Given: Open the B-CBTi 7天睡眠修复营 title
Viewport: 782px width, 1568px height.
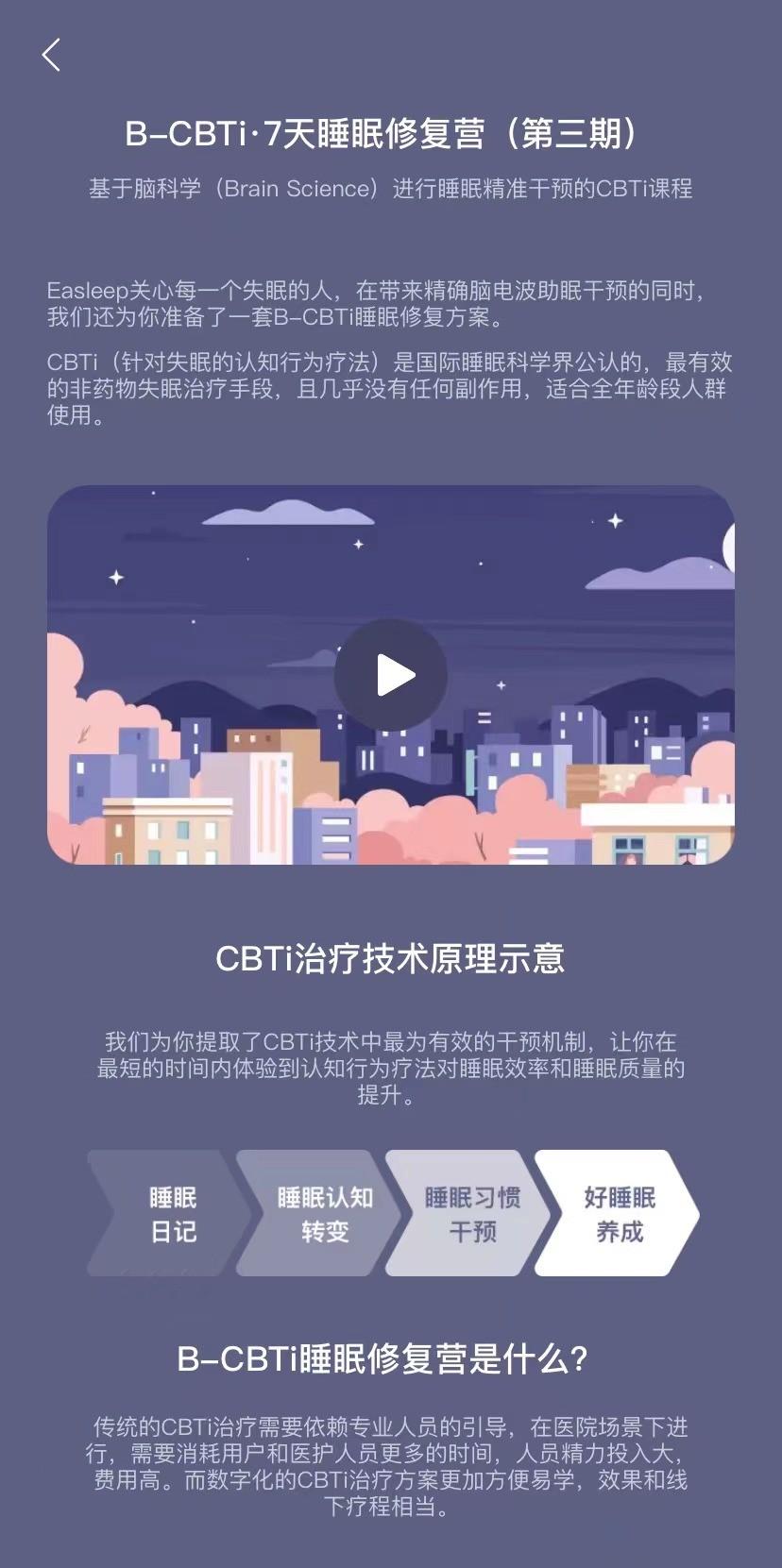Looking at the screenshot, I should pyautogui.click(x=390, y=134).
